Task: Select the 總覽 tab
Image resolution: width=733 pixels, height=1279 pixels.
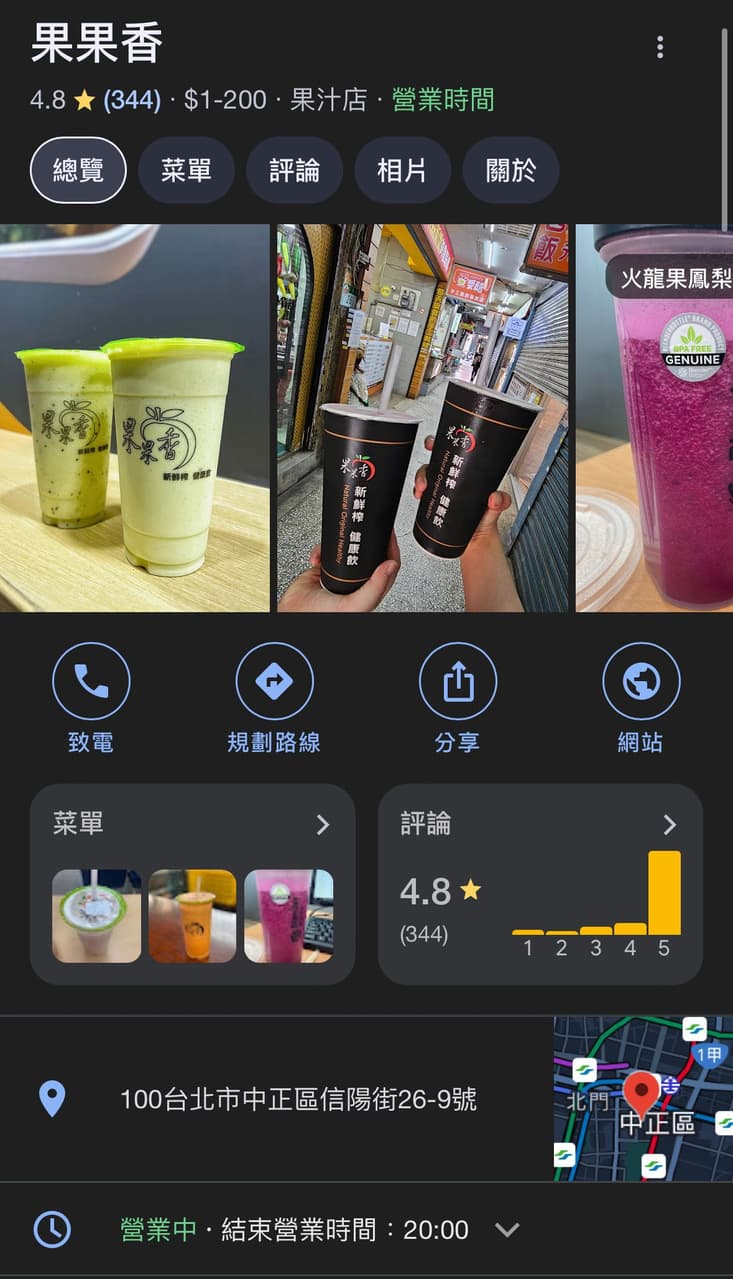Action: (78, 170)
